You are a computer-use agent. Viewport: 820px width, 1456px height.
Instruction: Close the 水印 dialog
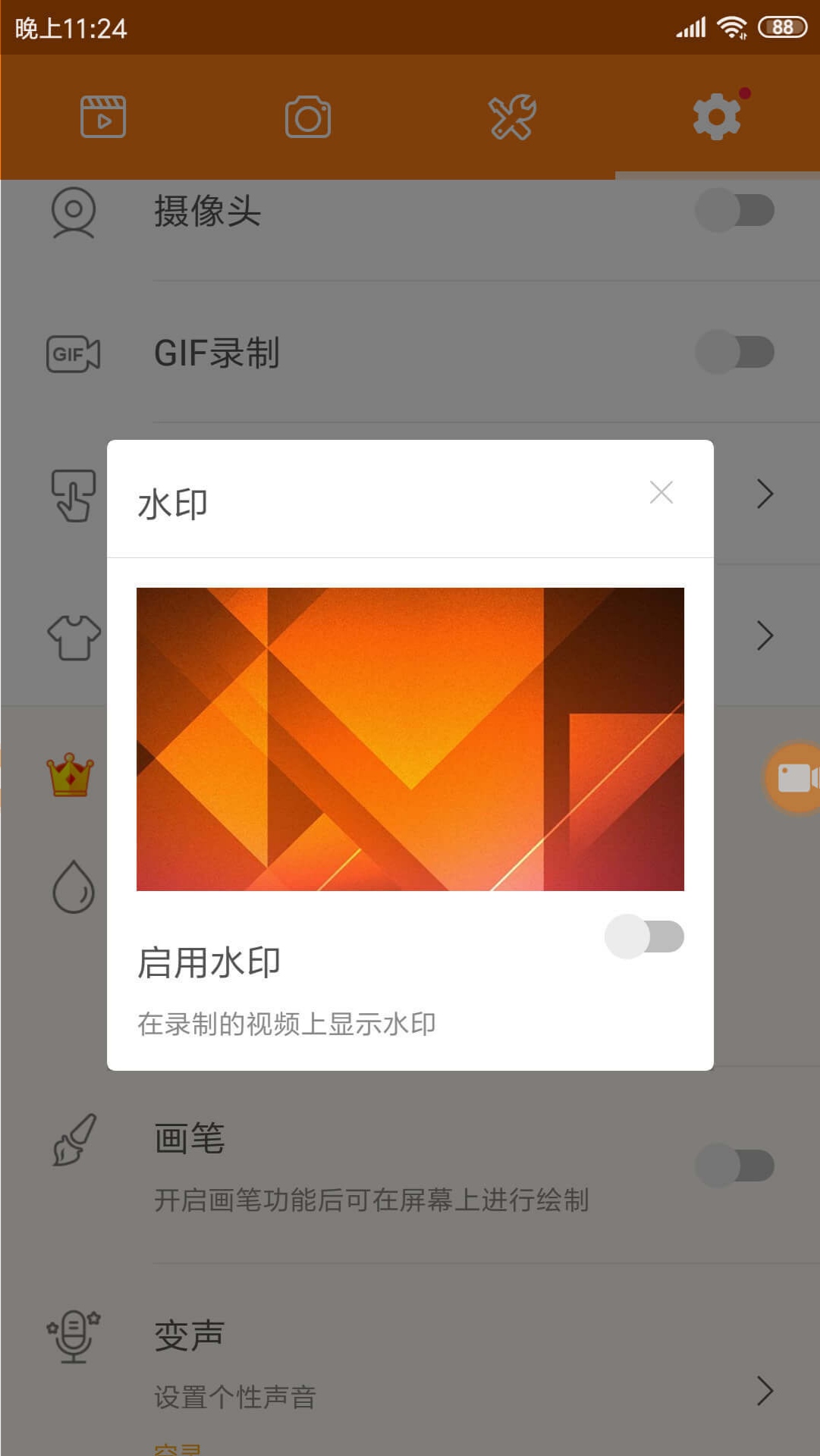pos(661,493)
